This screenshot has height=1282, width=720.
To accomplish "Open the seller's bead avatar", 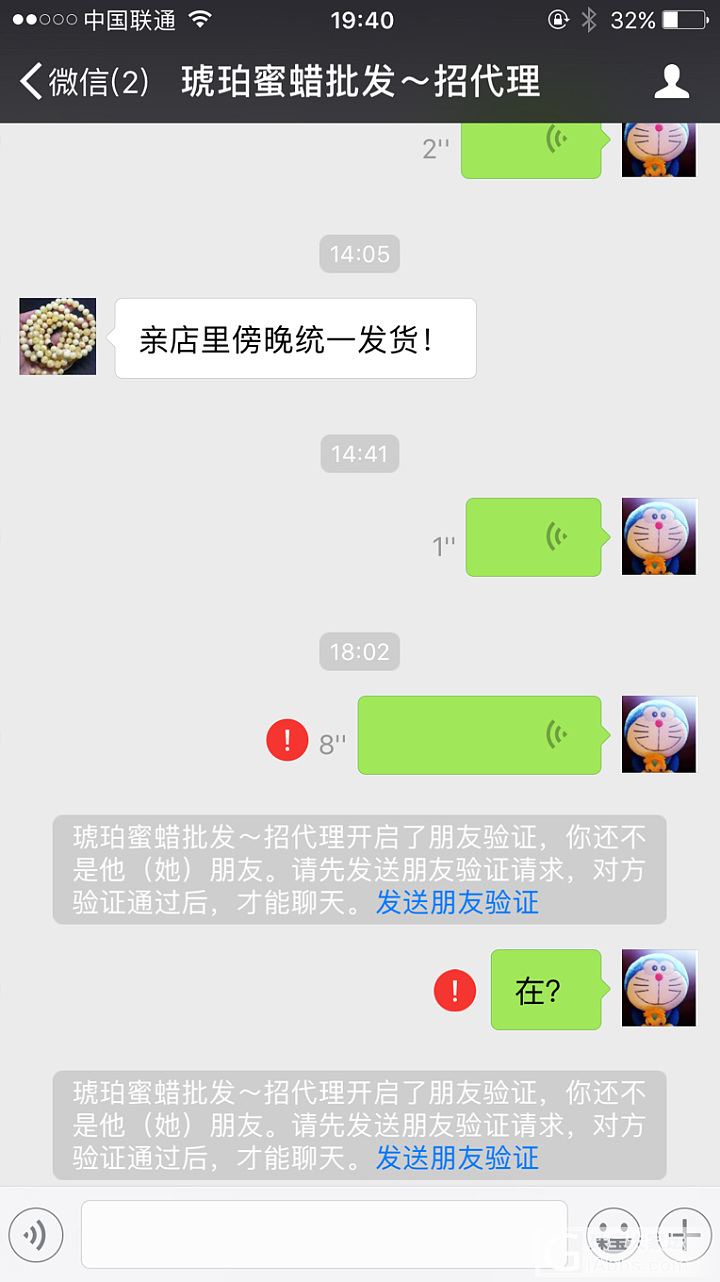I will pyautogui.click(x=58, y=337).
